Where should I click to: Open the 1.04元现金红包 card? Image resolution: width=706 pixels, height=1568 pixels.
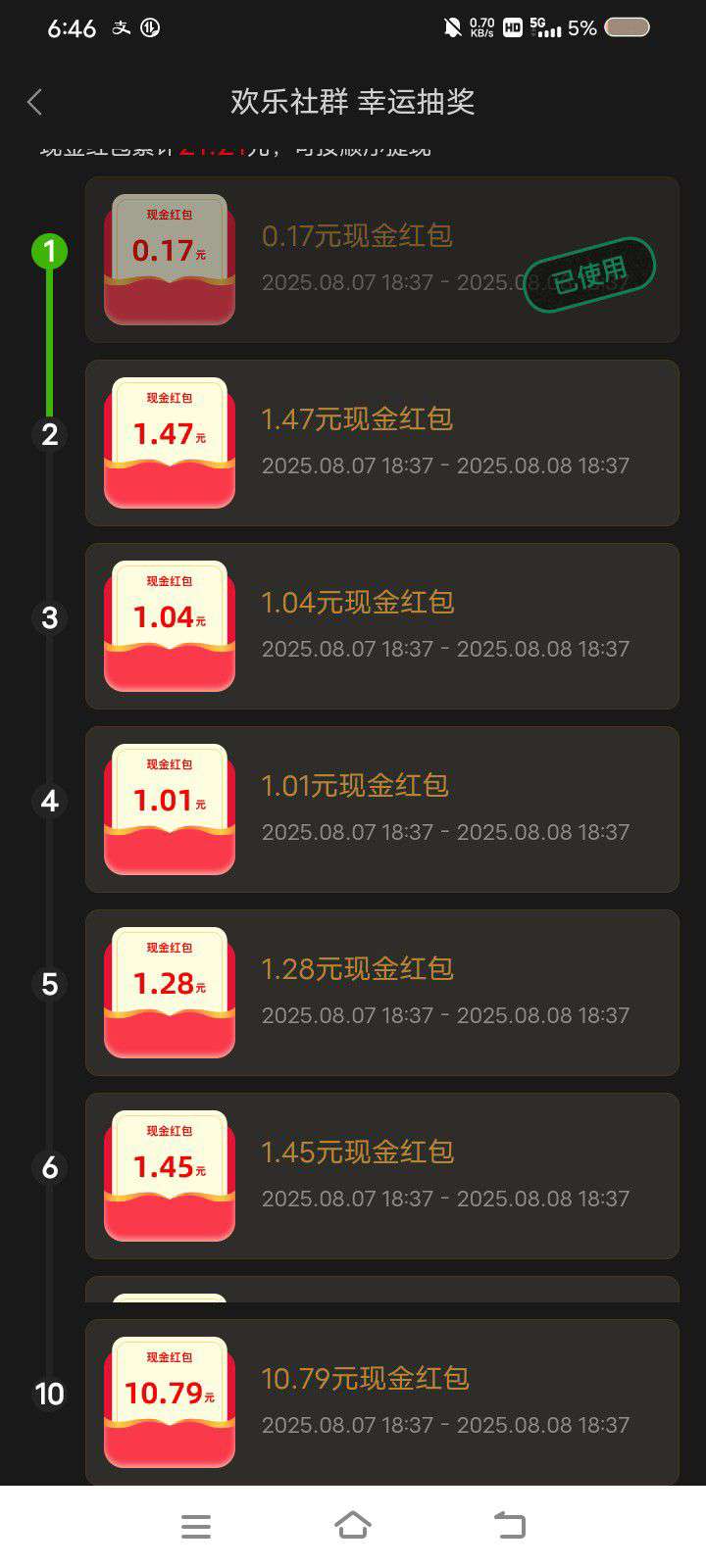click(x=381, y=626)
